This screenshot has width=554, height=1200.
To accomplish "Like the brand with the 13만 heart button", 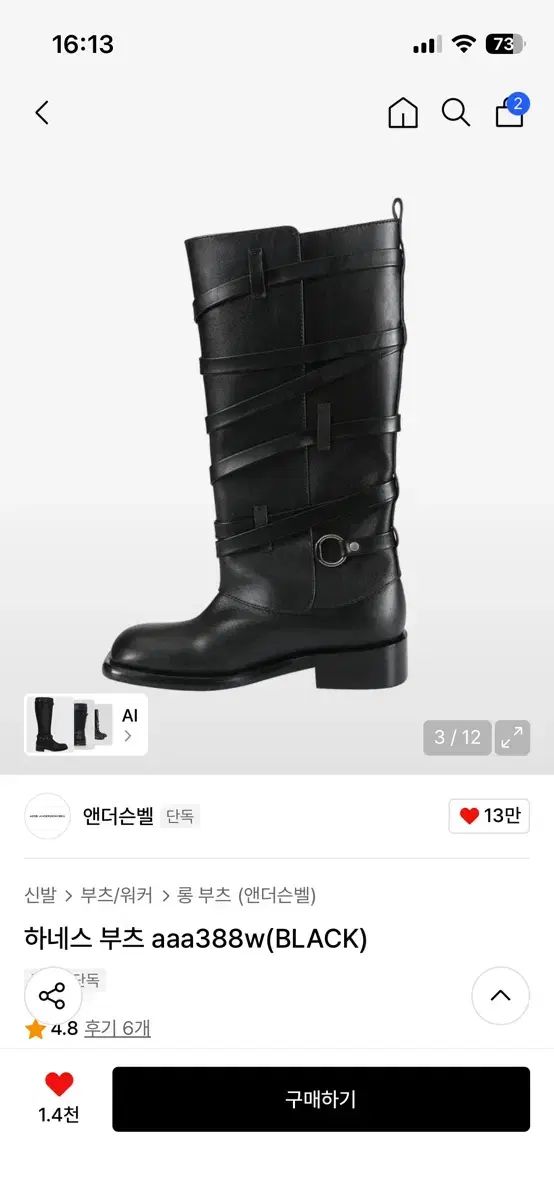I will 489,816.
